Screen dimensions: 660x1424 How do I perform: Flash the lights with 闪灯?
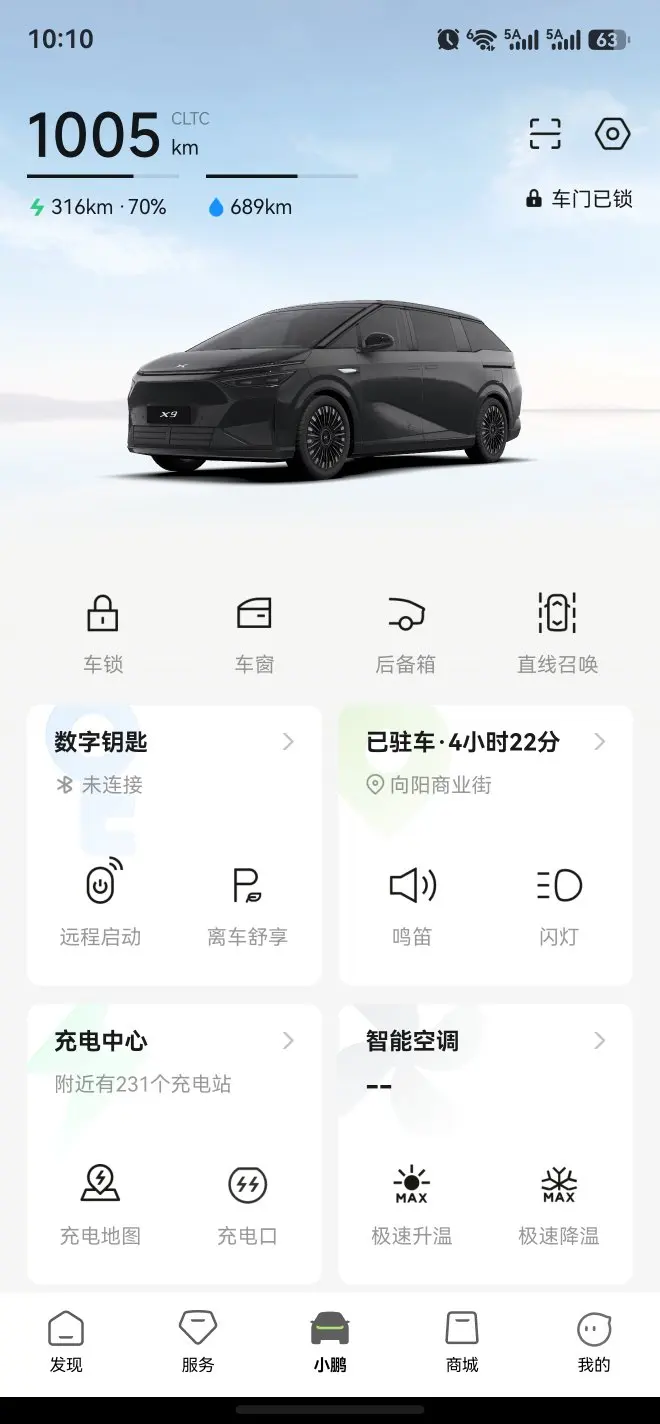coord(559,902)
